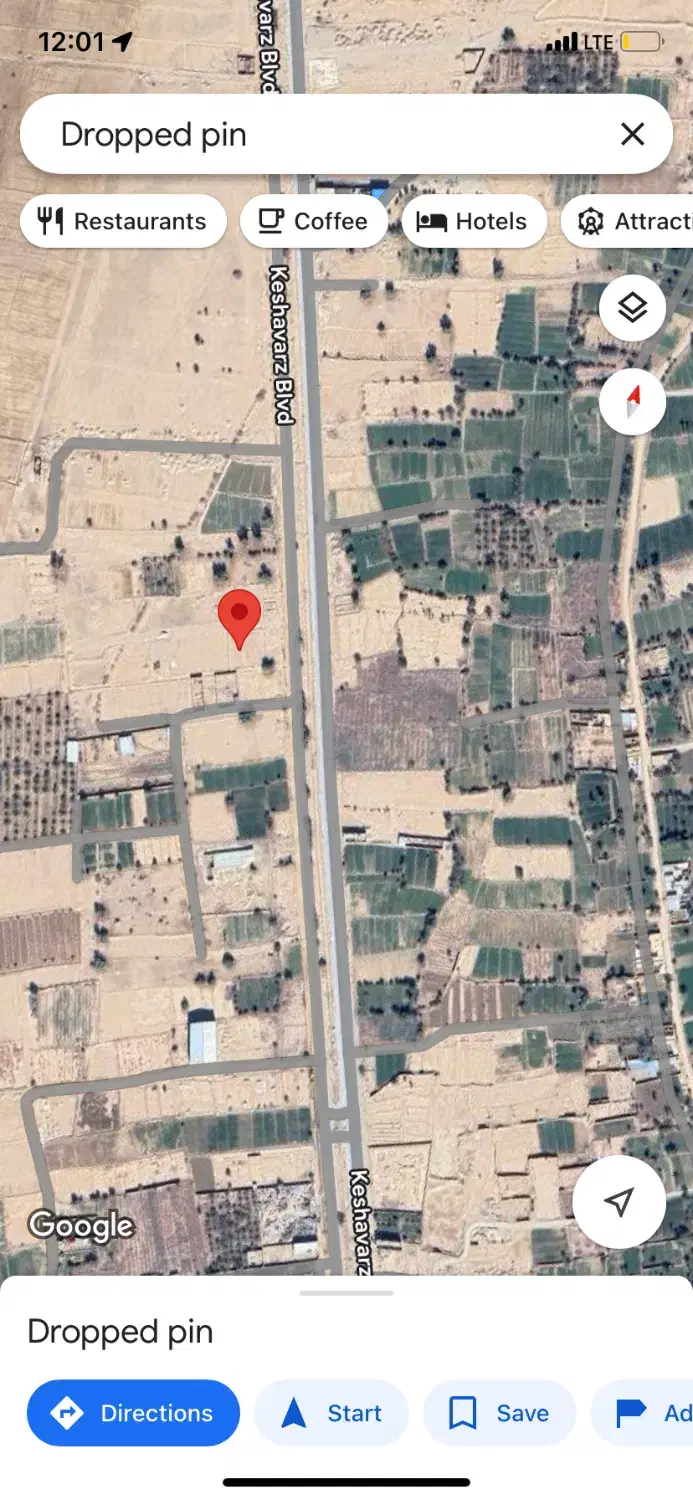Save the dropped pin
The width and height of the screenshot is (693, 1500).
pyautogui.click(x=499, y=1413)
